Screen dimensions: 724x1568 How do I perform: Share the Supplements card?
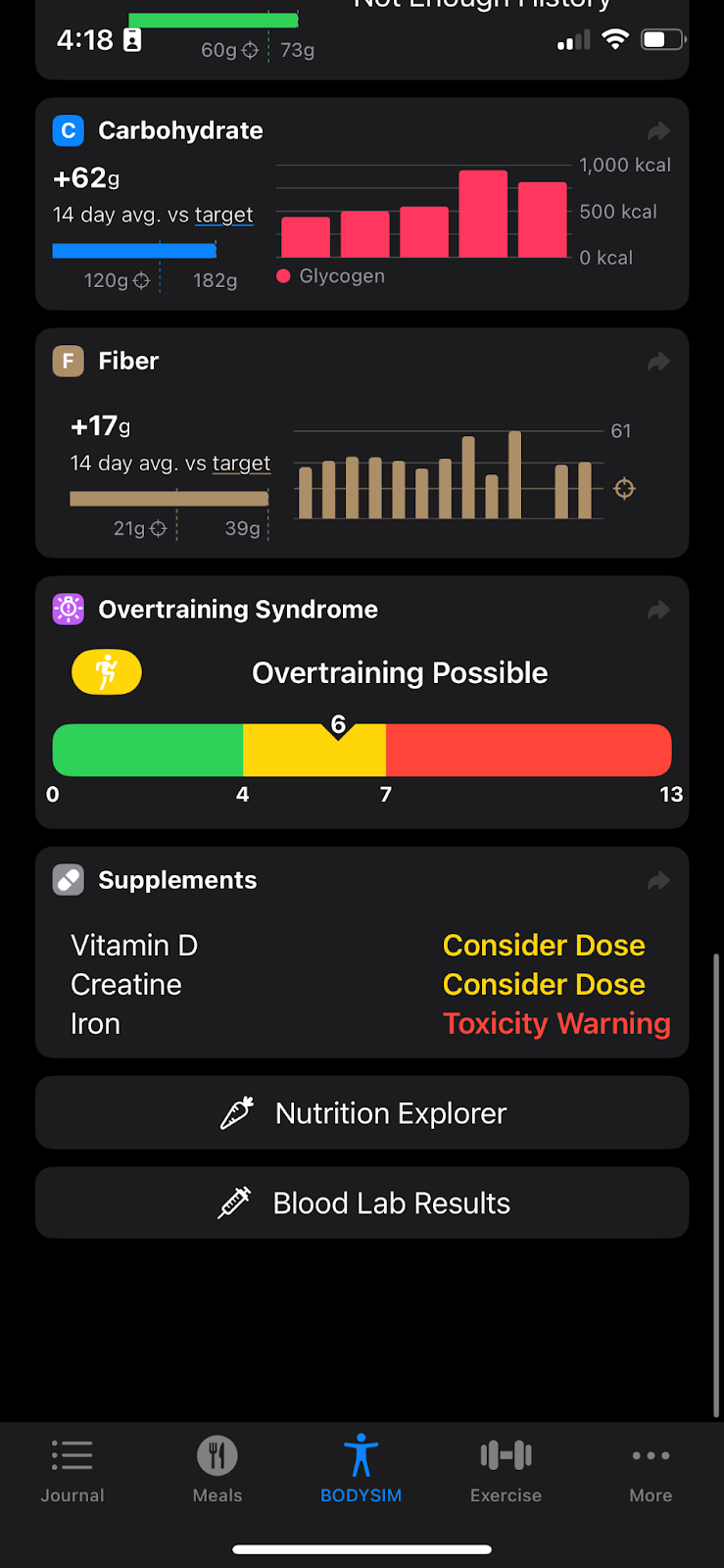(x=658, y=880)
